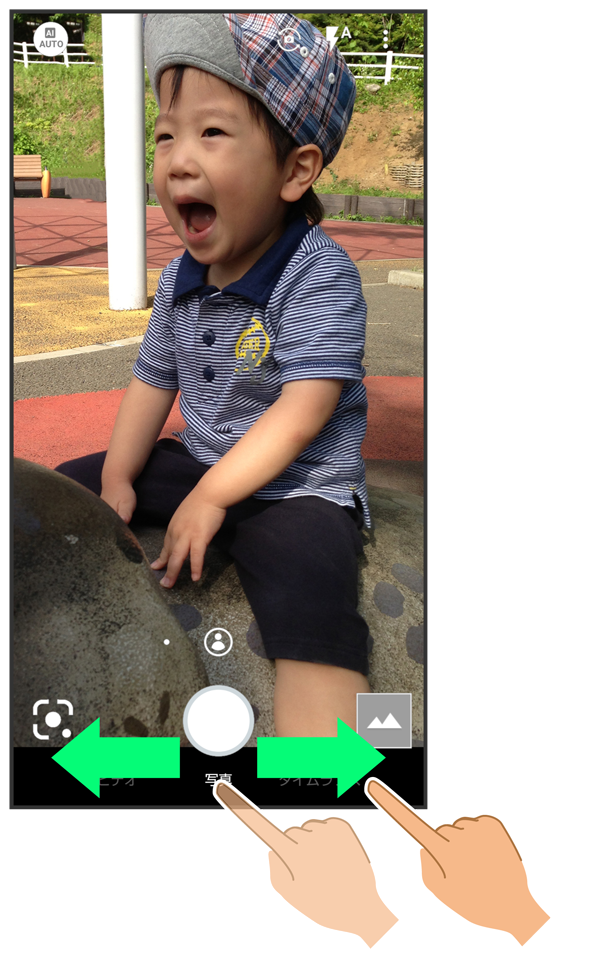Take a photo with the shutter button
The height and width of the screenshot is (962, 600).
[x=219, y=720]
